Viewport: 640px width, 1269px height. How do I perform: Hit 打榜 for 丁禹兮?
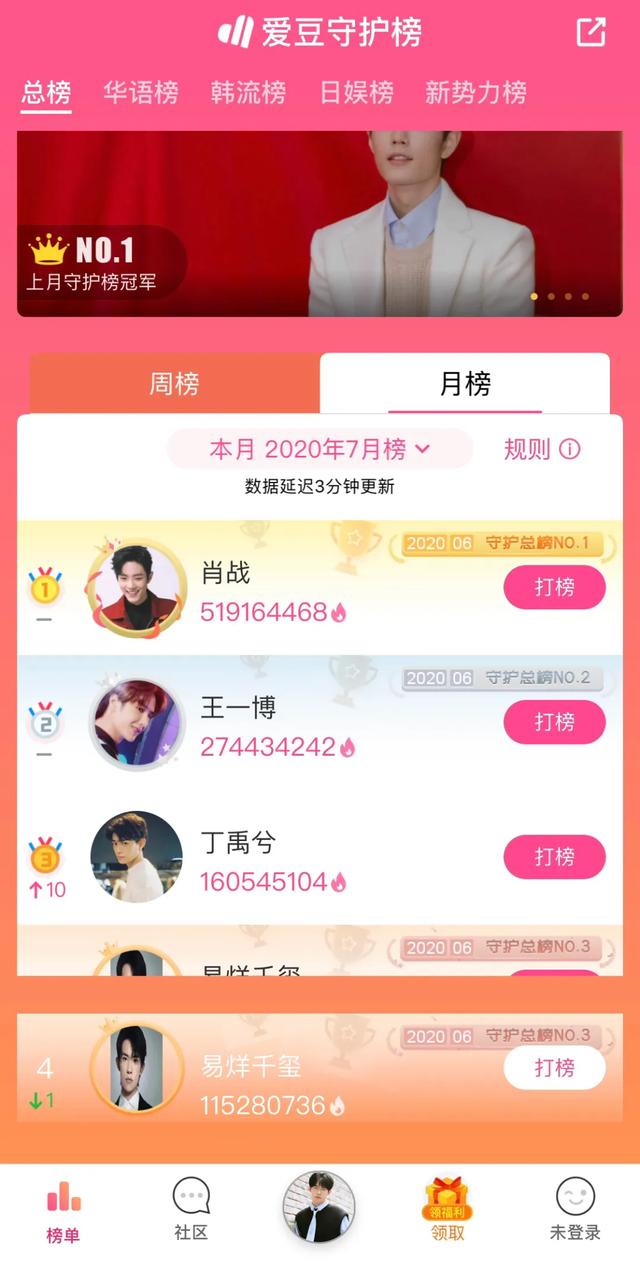pos(554,857)
